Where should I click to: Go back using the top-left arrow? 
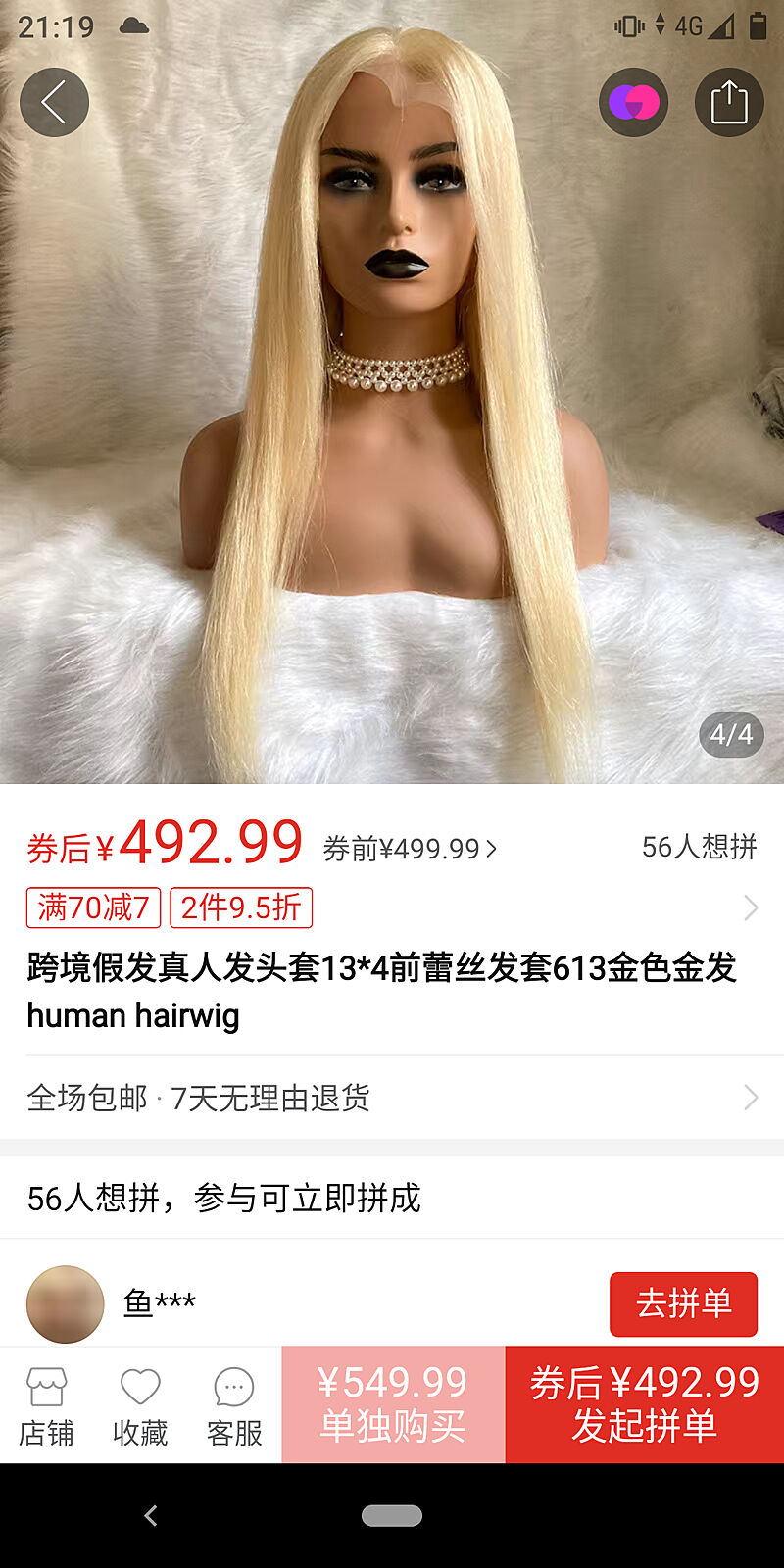(x=54, y=102)
